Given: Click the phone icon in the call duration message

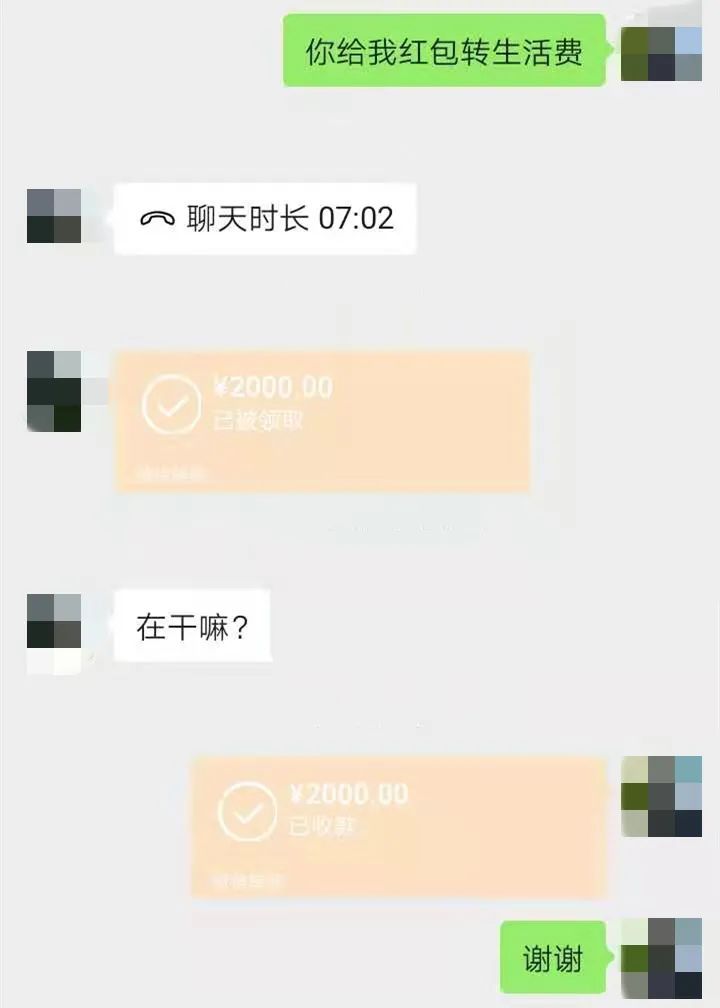Looking at the screenshot, I should point(155,216).
